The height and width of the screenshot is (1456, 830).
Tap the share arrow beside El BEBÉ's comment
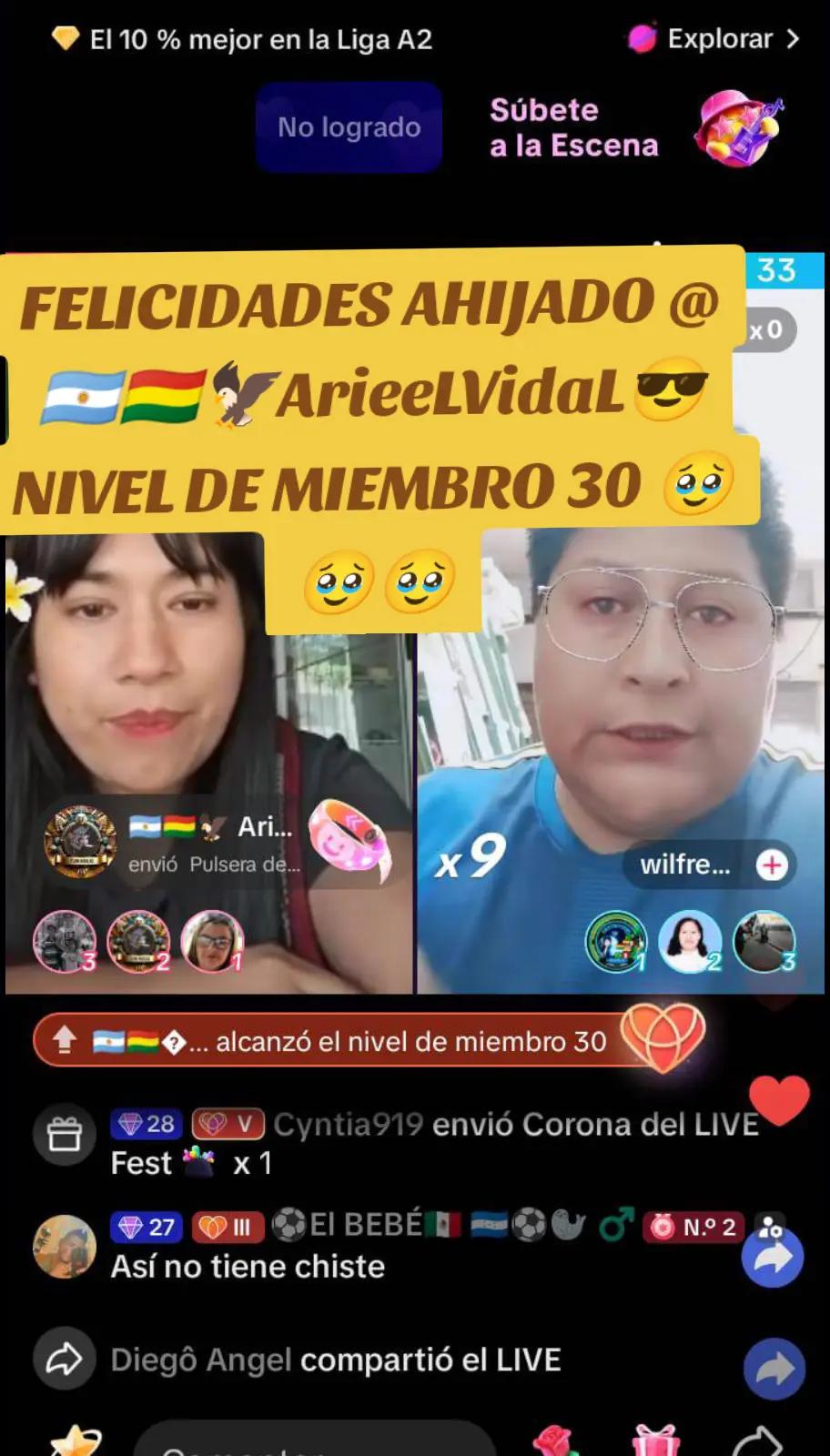772,1258
